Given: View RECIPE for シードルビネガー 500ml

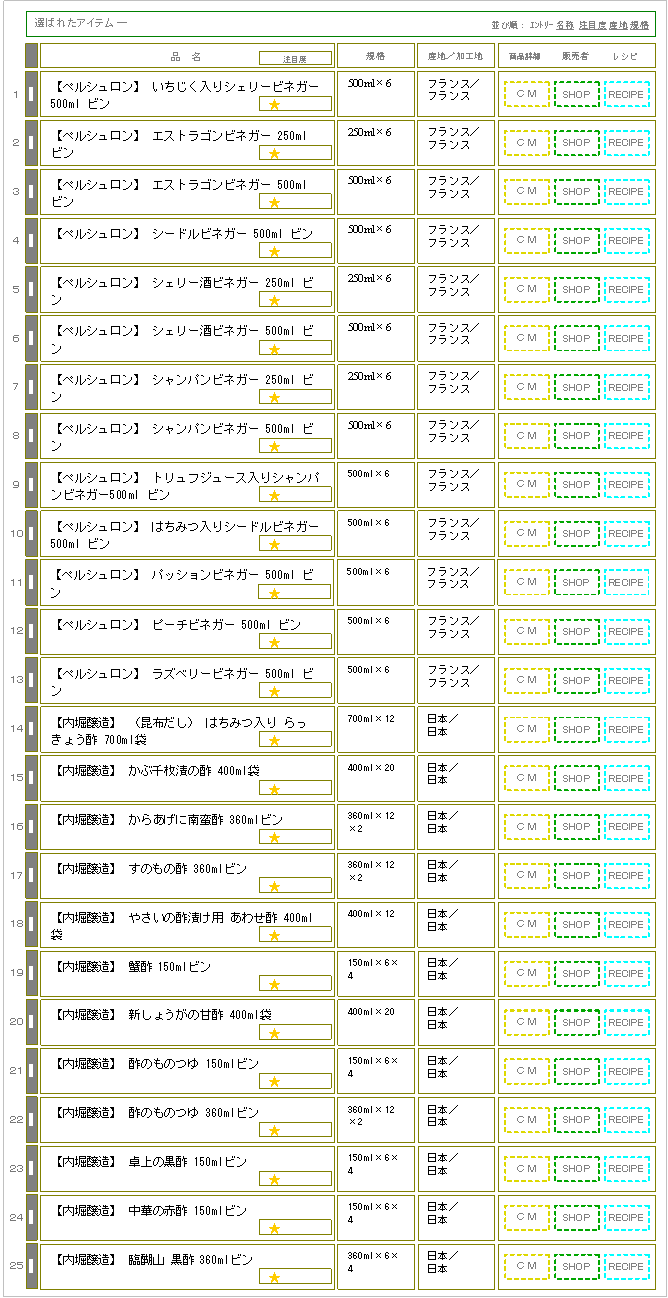Looking at the screenshot, I should pos(626,241).
